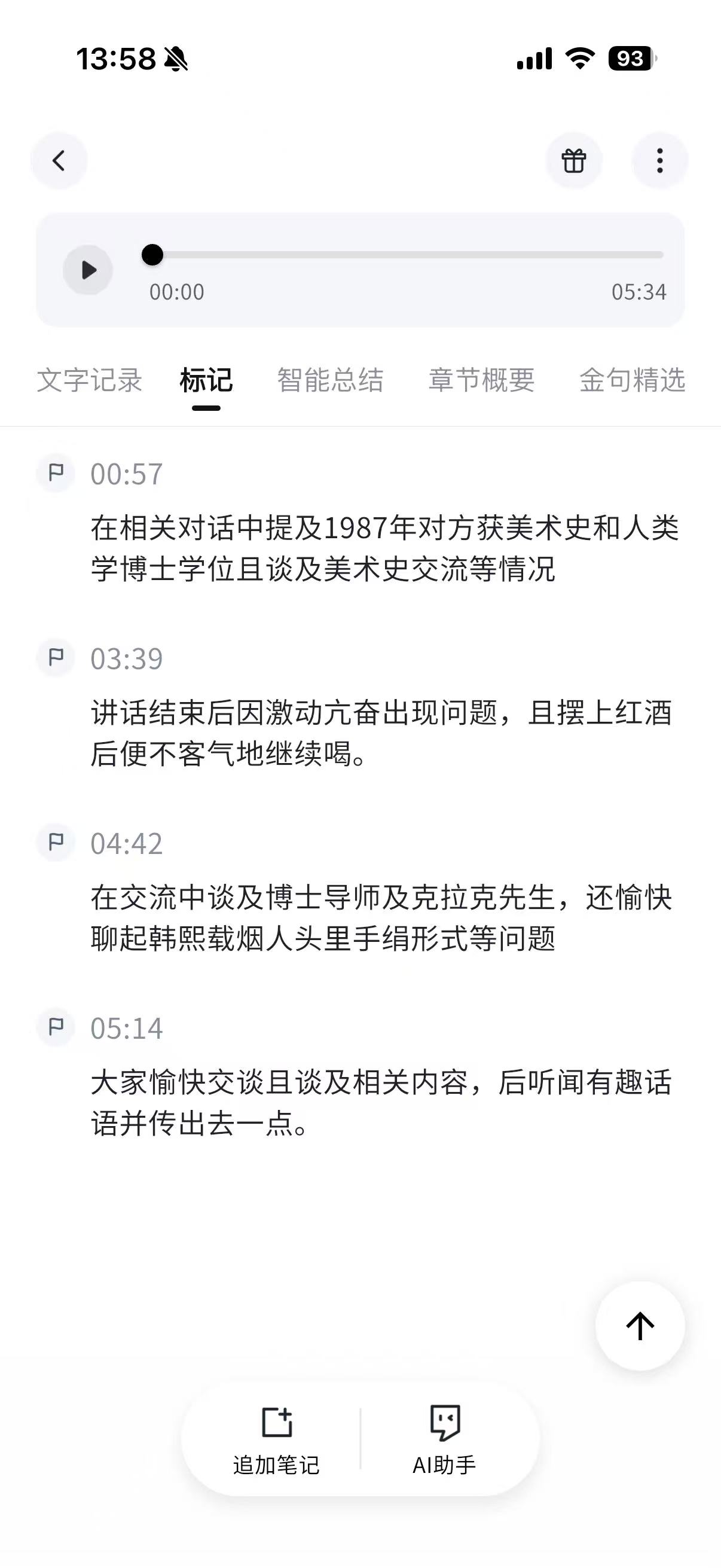Go back using the back arrow
This screenshot has height=1568, width=721.
(x=59, y=161)
